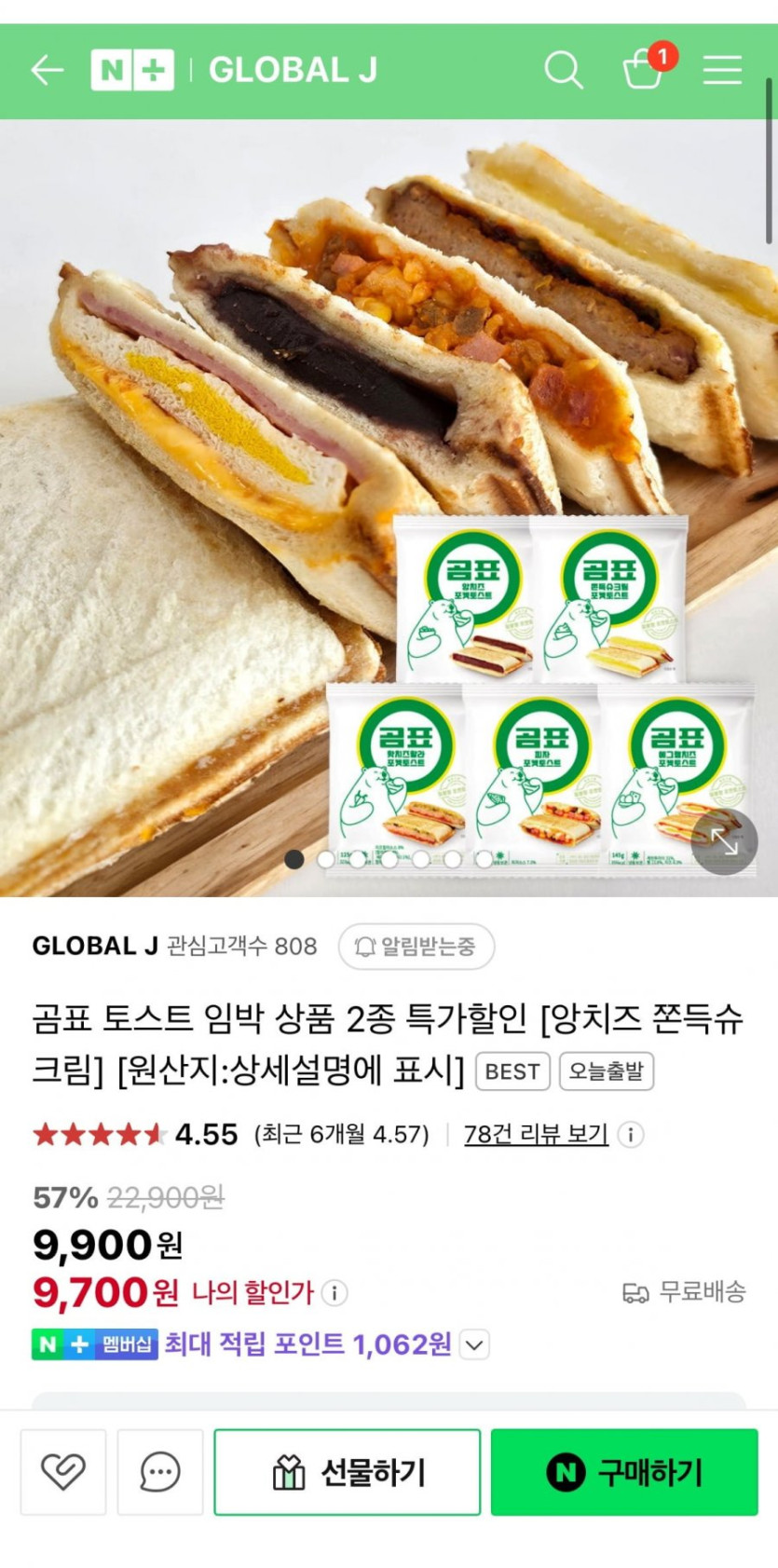Toggle the 알림받는중 notification button
This screenshot has height=1568, width=778.
point(416,947)
